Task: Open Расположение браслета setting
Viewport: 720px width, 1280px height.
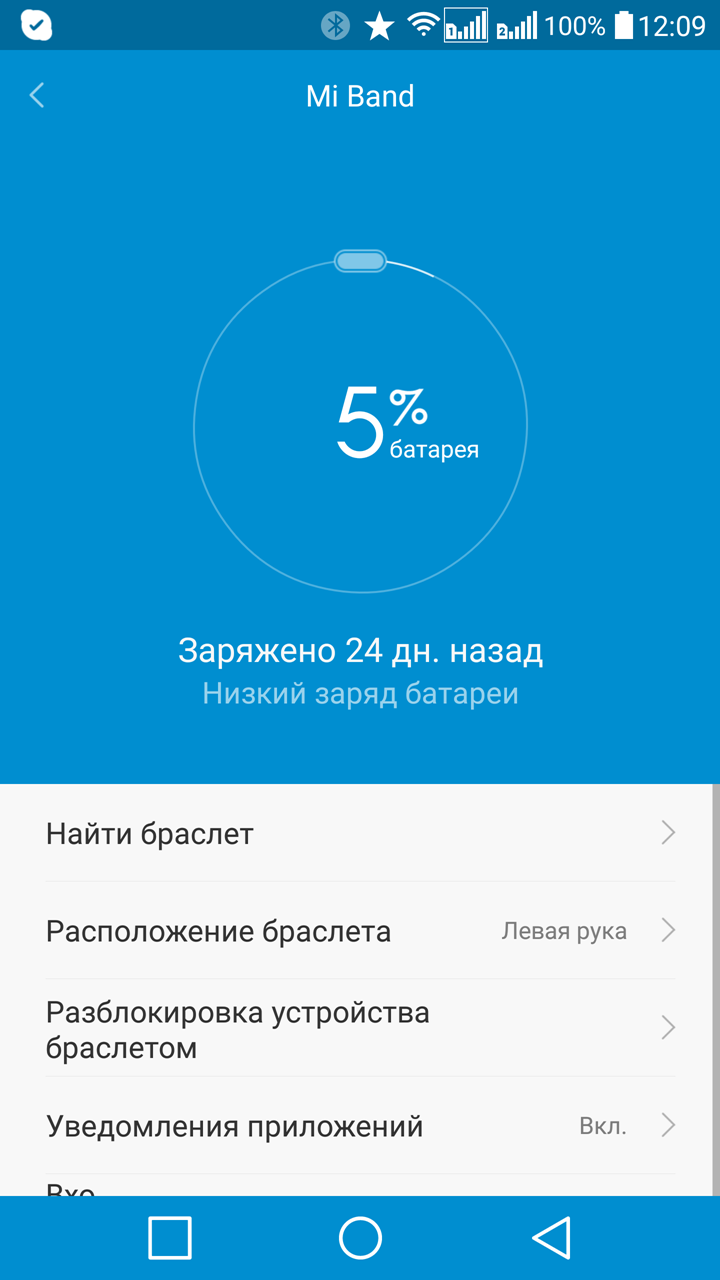Action: [360, 931]
